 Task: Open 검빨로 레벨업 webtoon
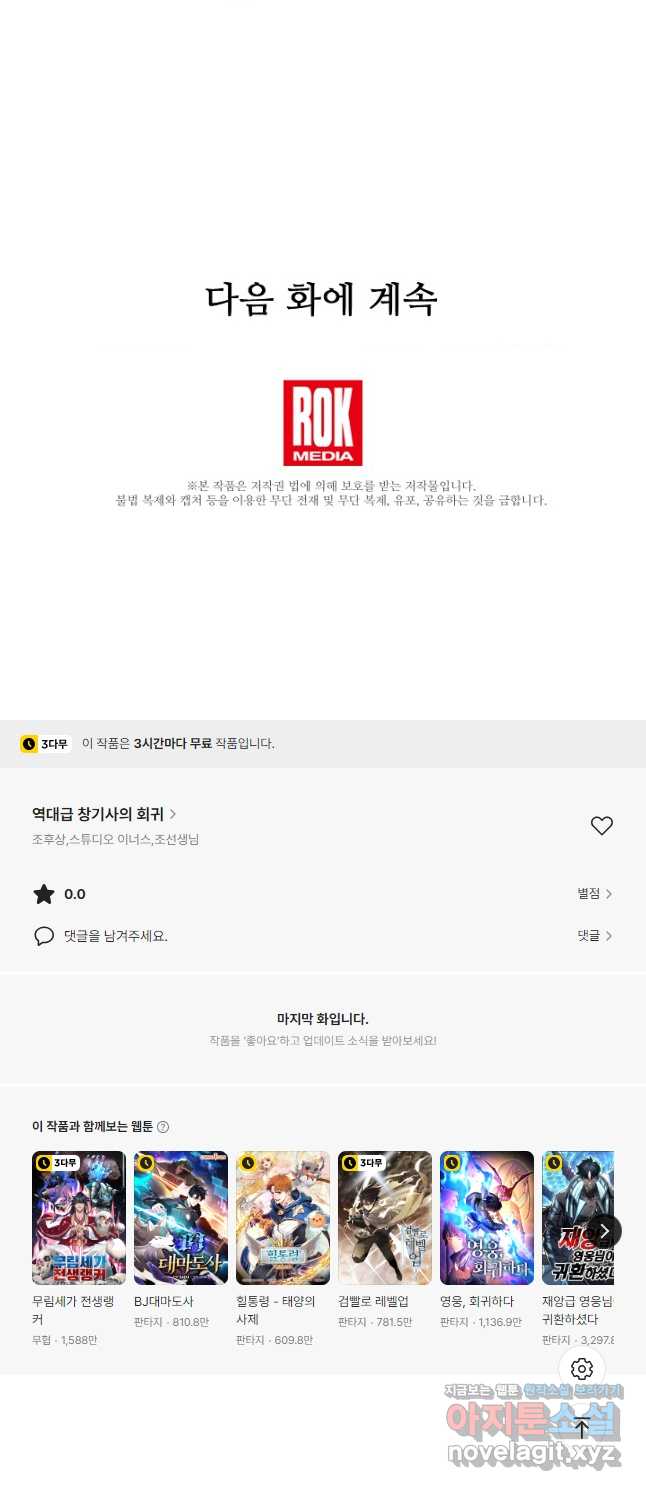(x=385, y=1218)
